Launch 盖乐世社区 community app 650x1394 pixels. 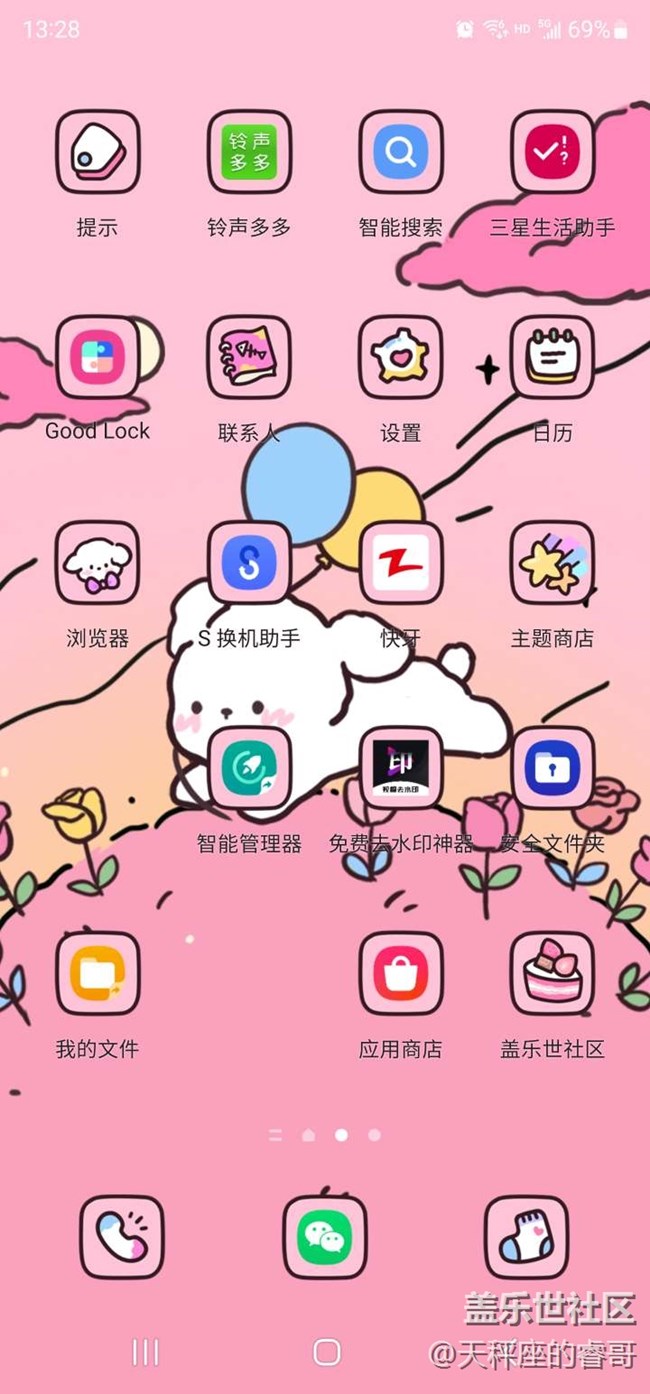click(x=552, y=973)
